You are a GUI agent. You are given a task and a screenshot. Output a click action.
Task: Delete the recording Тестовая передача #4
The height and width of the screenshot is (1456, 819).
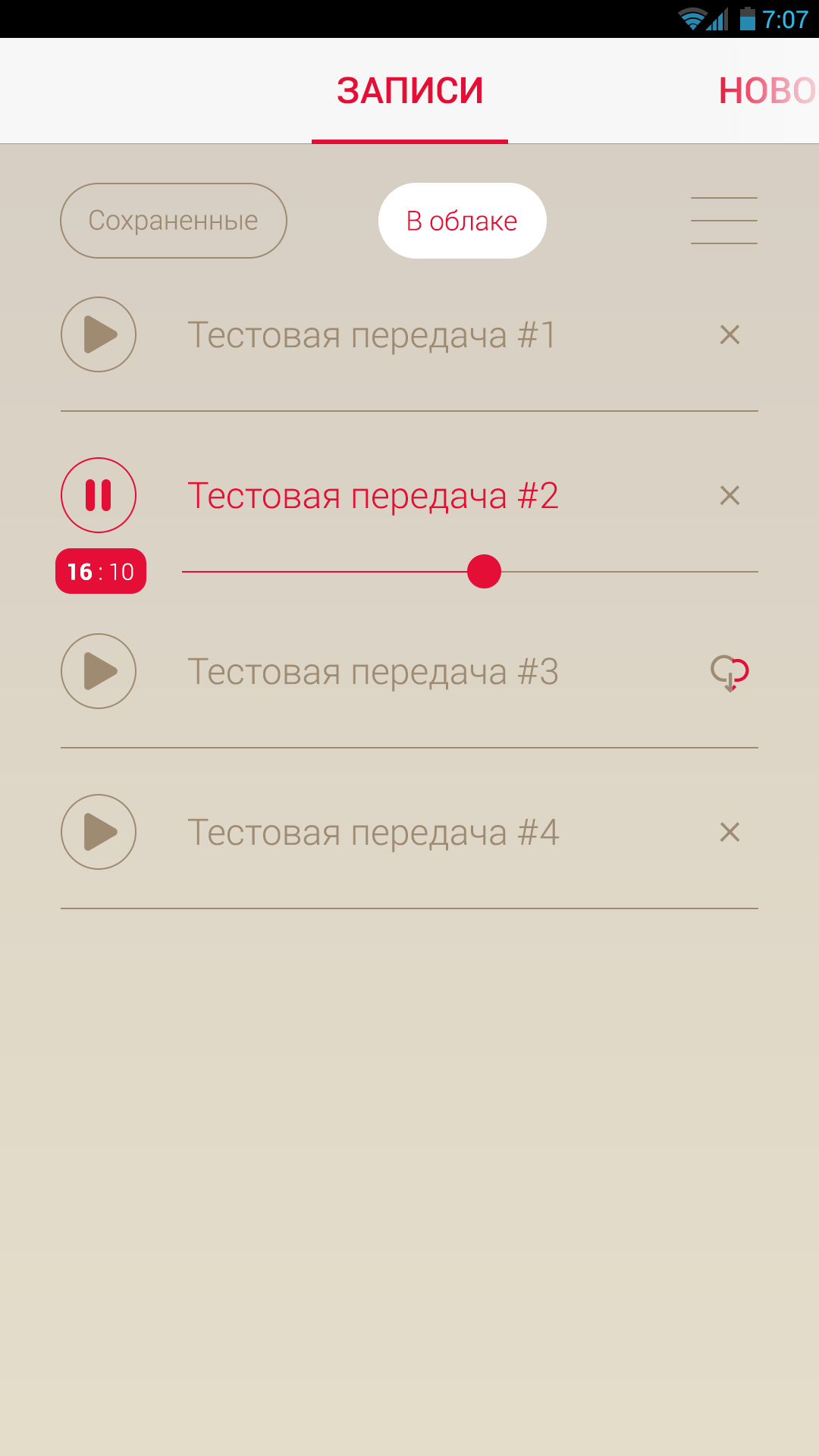730,832
